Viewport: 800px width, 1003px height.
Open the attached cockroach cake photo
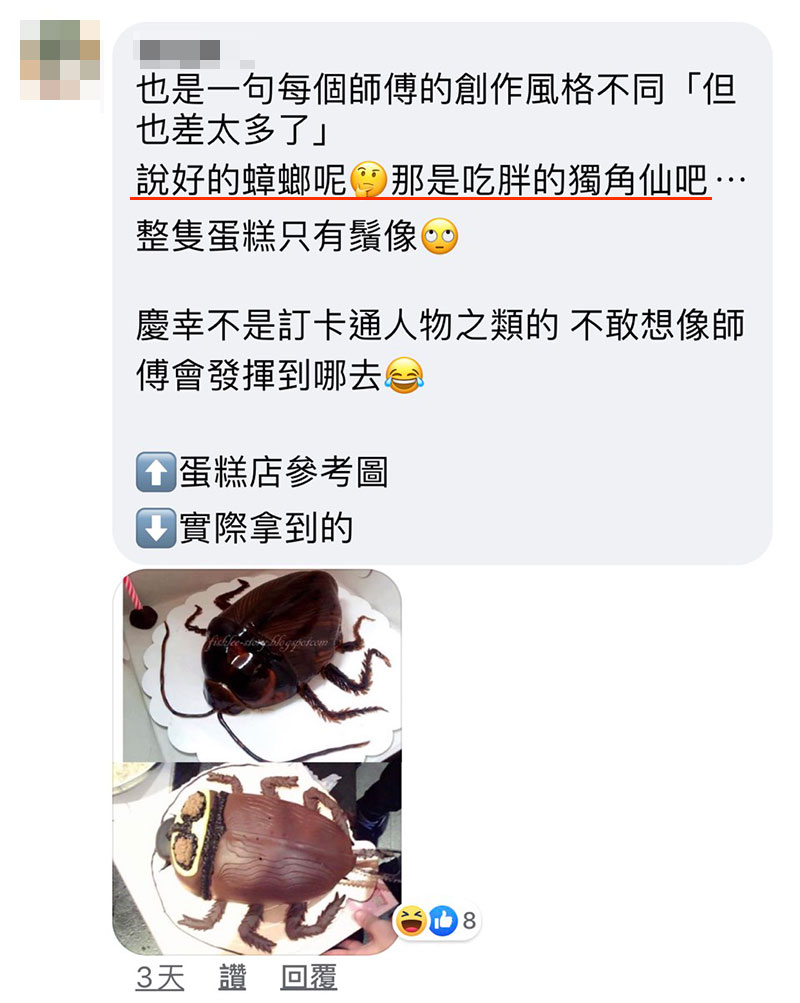click(258, 761)
